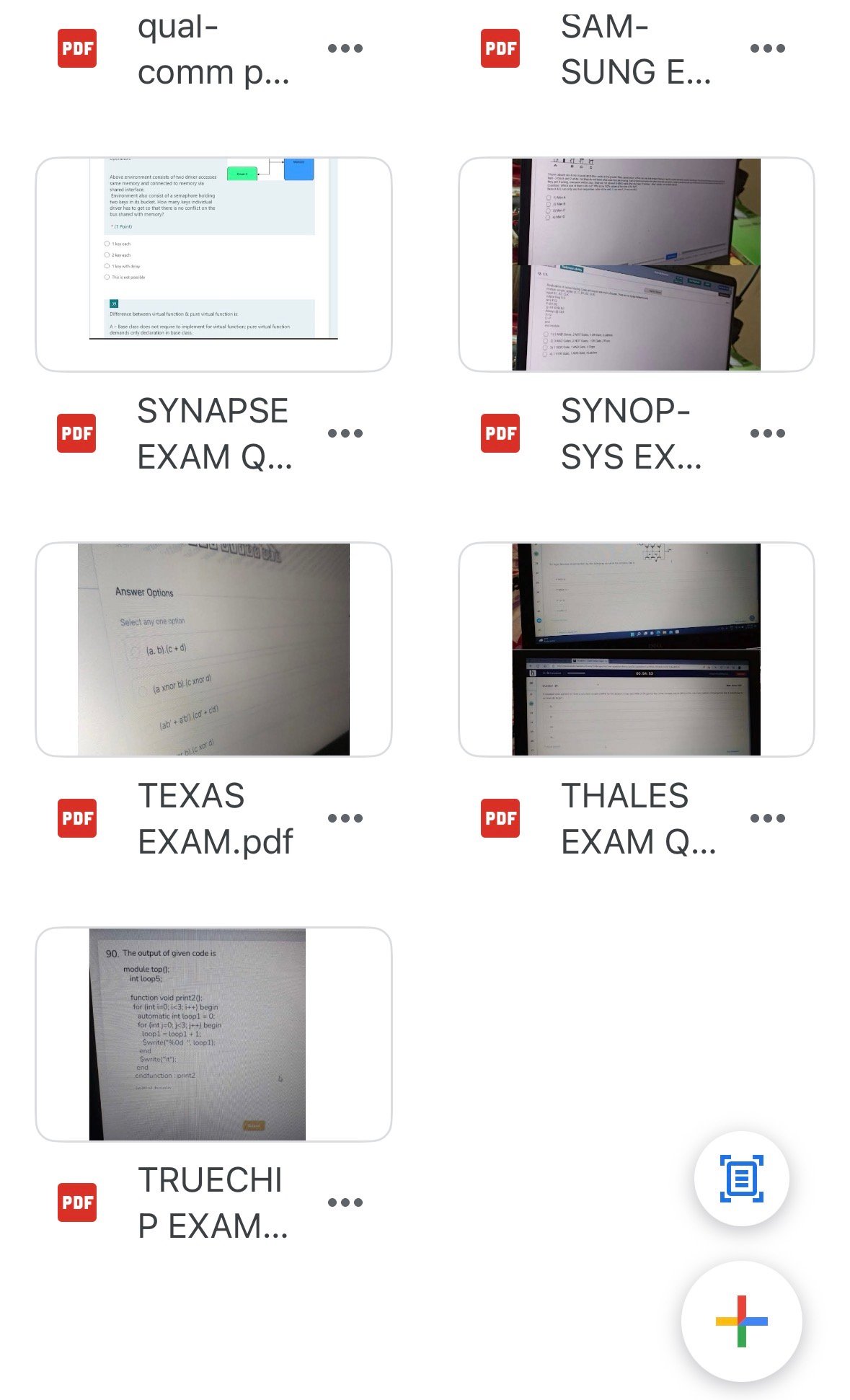This screenshot has height=1400, width=850.
Task: Tap the document scan button
Action: tap(741, 1179)
